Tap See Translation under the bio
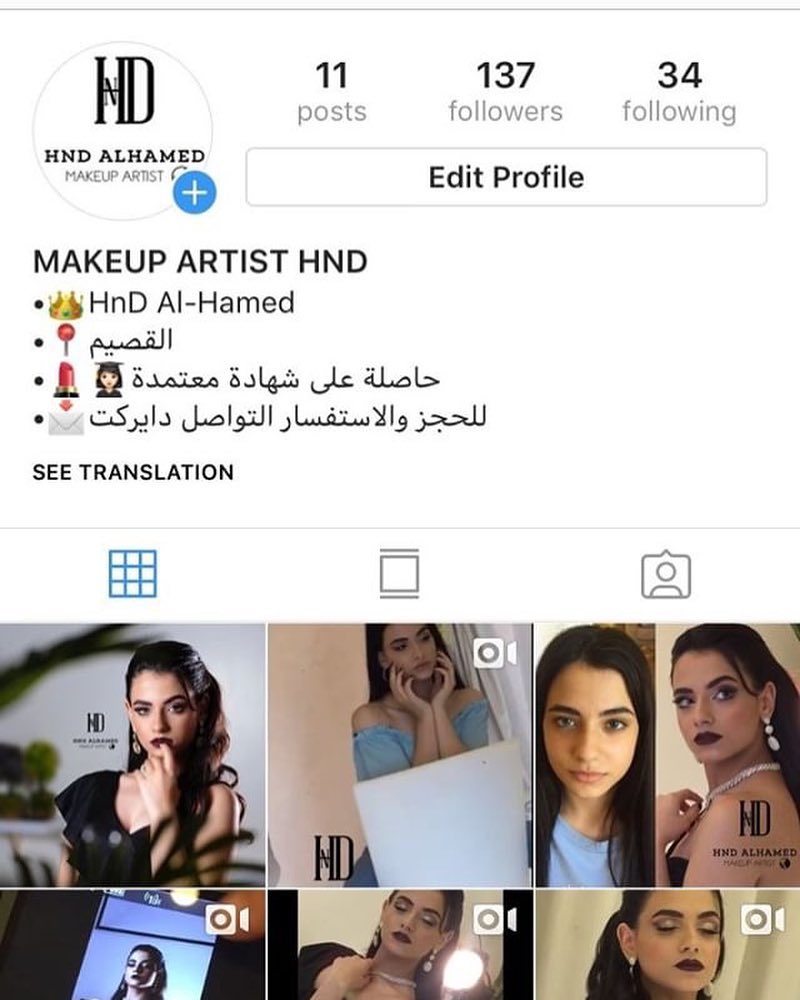Image resolution: width=800 pixels, height=1000 pixels. point(133,472)
